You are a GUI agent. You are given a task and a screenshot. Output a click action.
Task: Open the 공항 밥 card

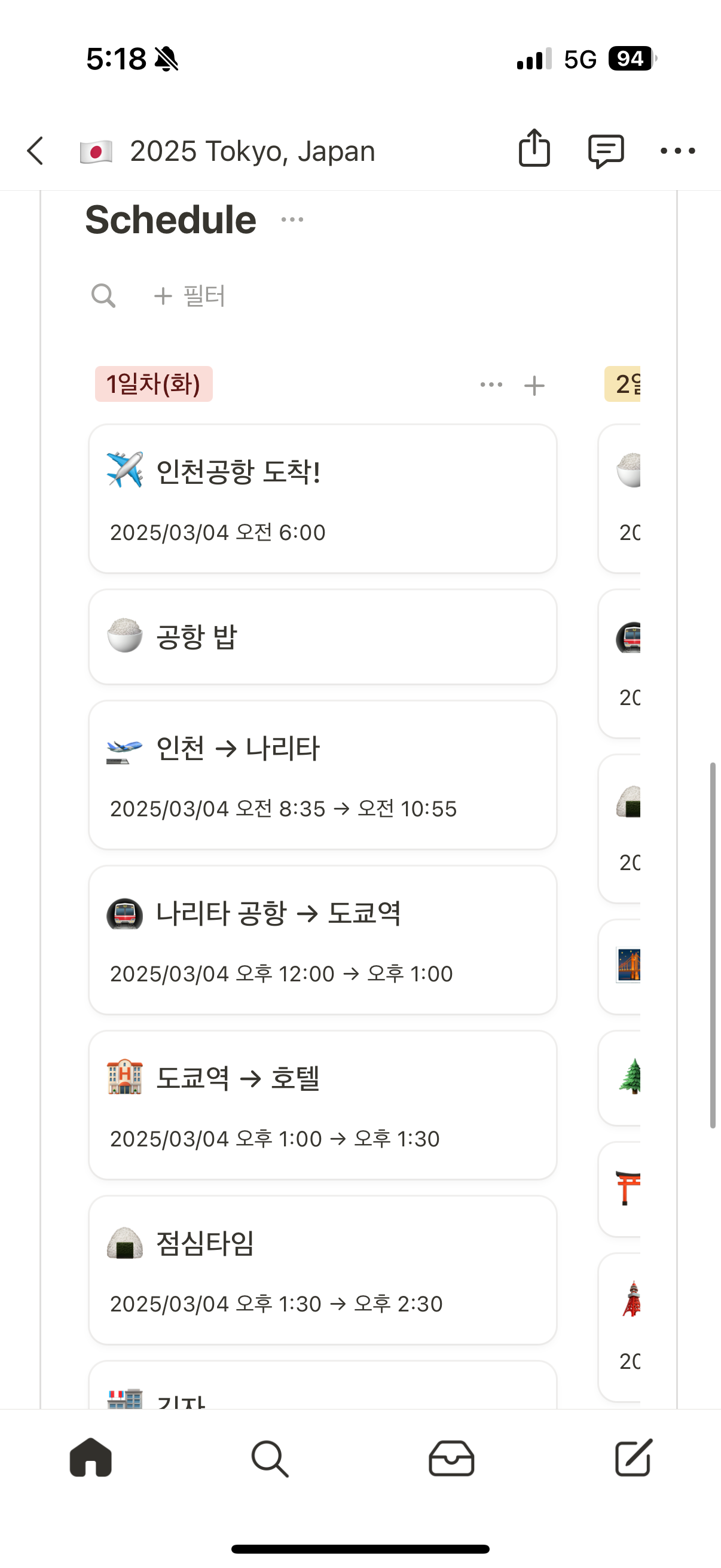[322, 637]
